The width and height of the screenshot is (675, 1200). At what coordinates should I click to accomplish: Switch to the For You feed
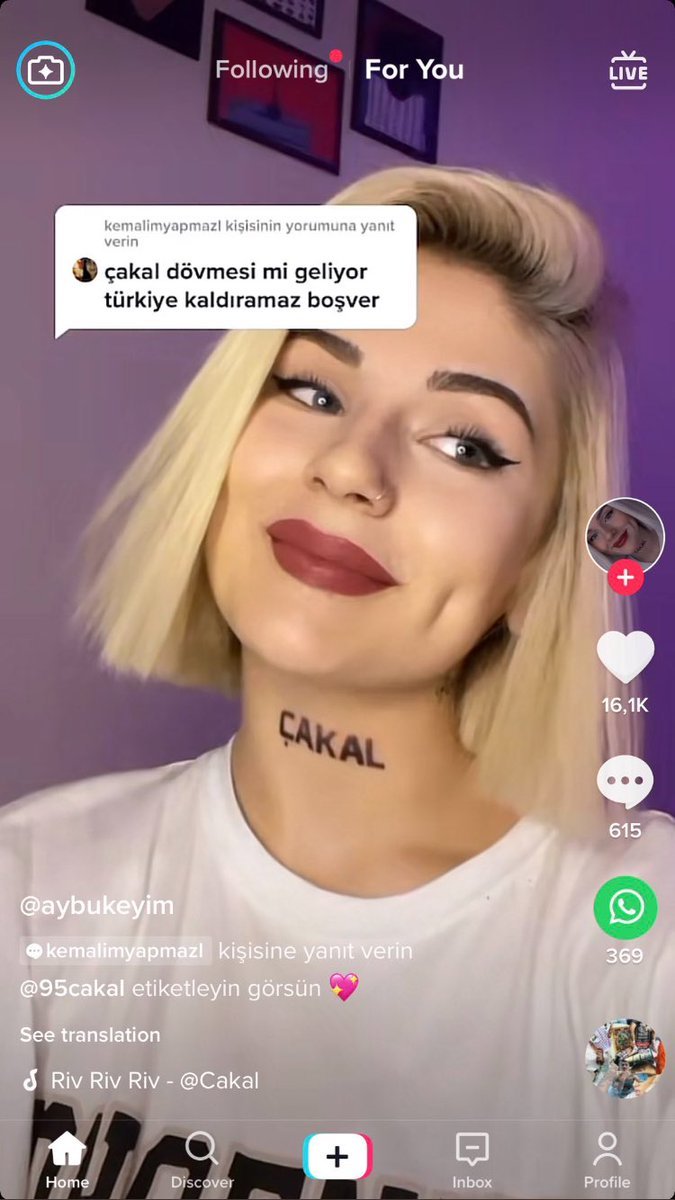pos(414,70)
